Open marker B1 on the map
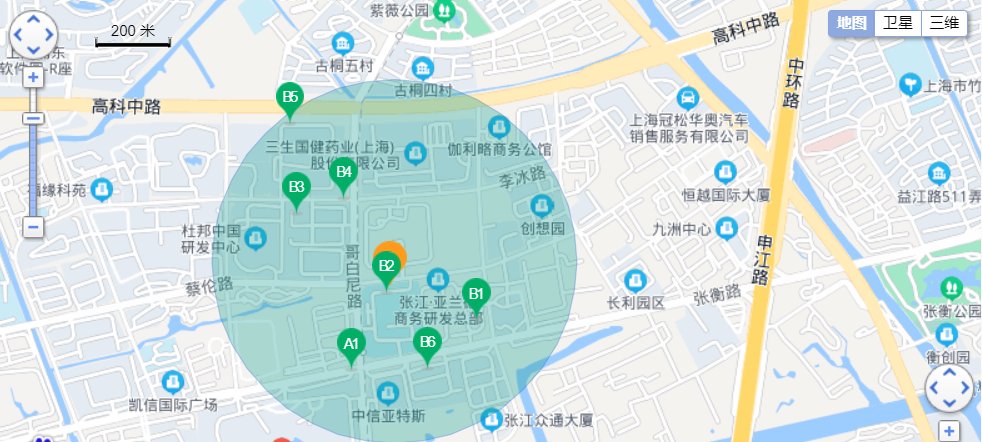This screenshot has width=982, height=442. (x=477, y=294)
